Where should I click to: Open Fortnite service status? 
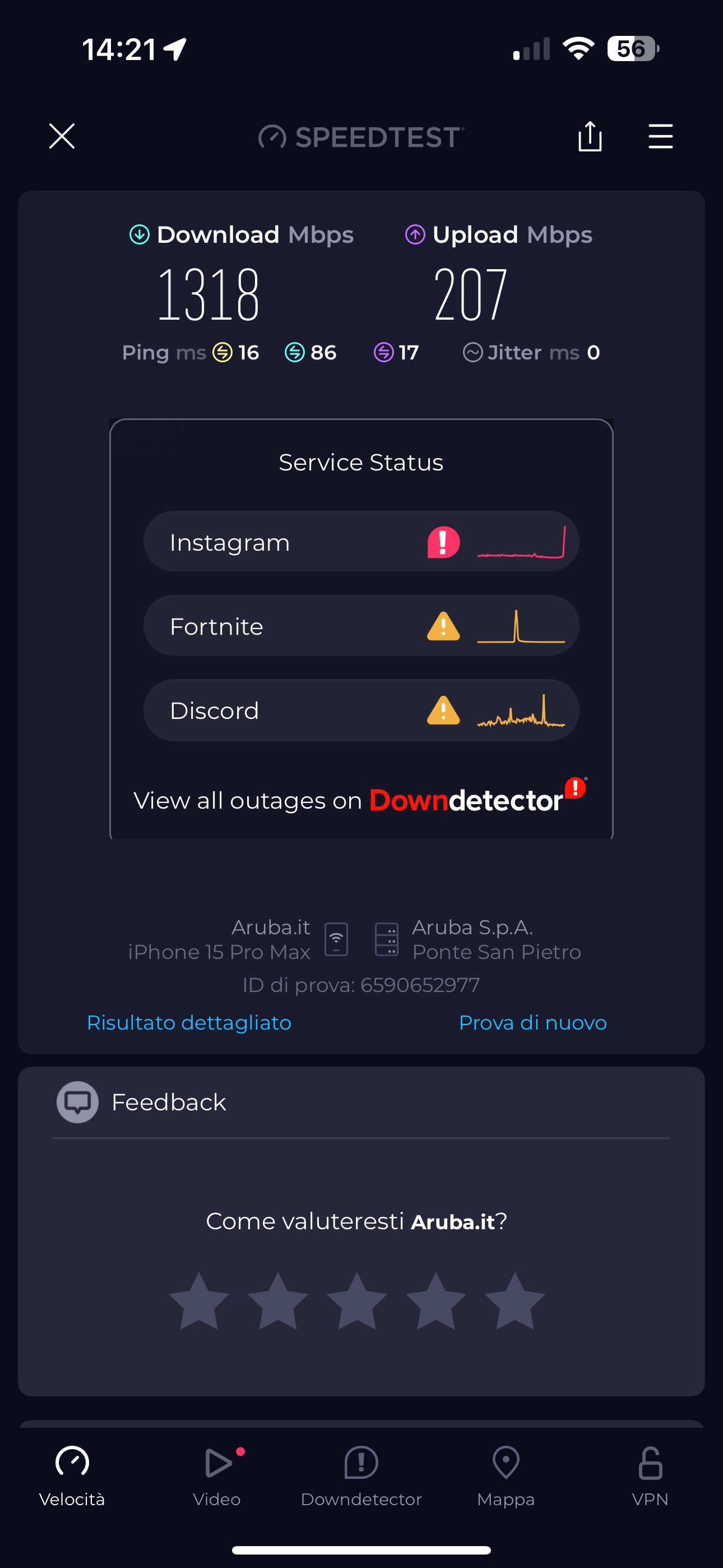point(361,626)
